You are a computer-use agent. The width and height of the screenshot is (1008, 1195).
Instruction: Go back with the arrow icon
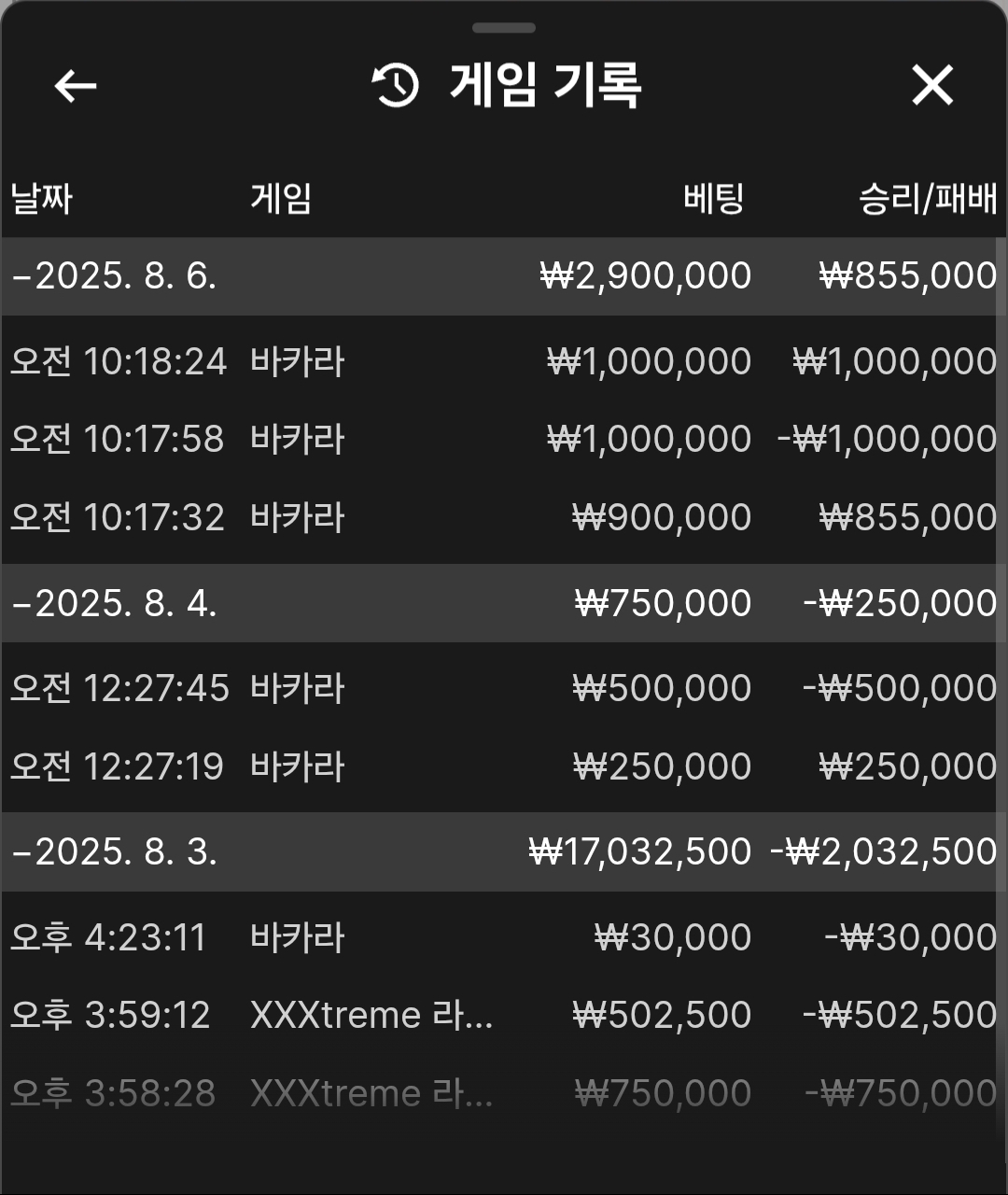coord(76,87)
